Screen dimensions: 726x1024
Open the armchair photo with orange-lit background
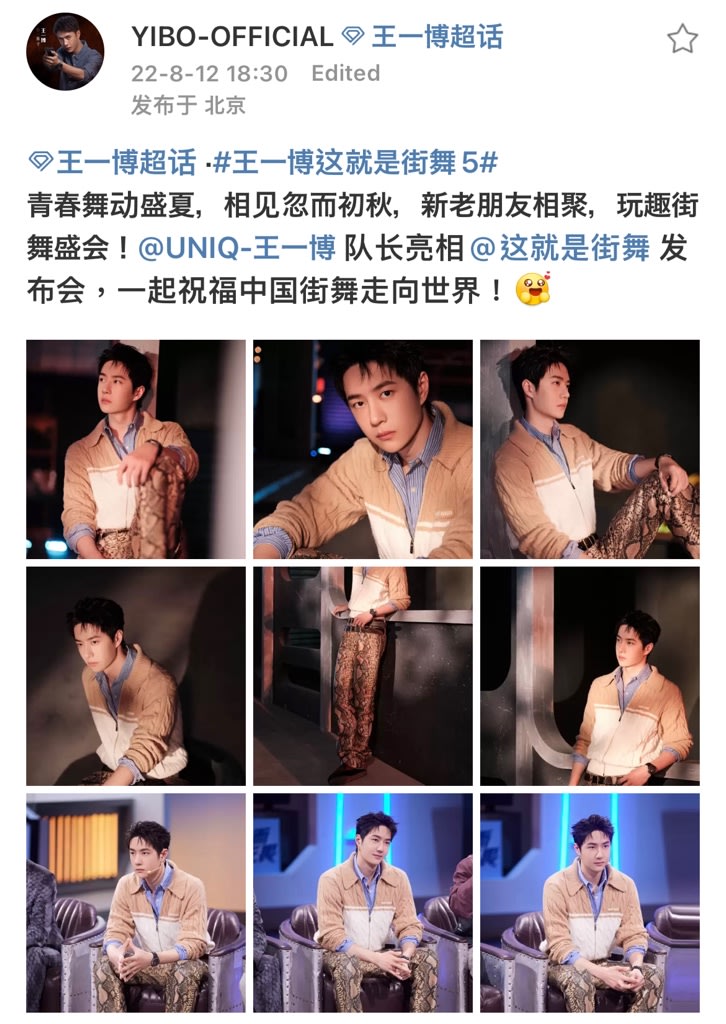coord(136,902)
